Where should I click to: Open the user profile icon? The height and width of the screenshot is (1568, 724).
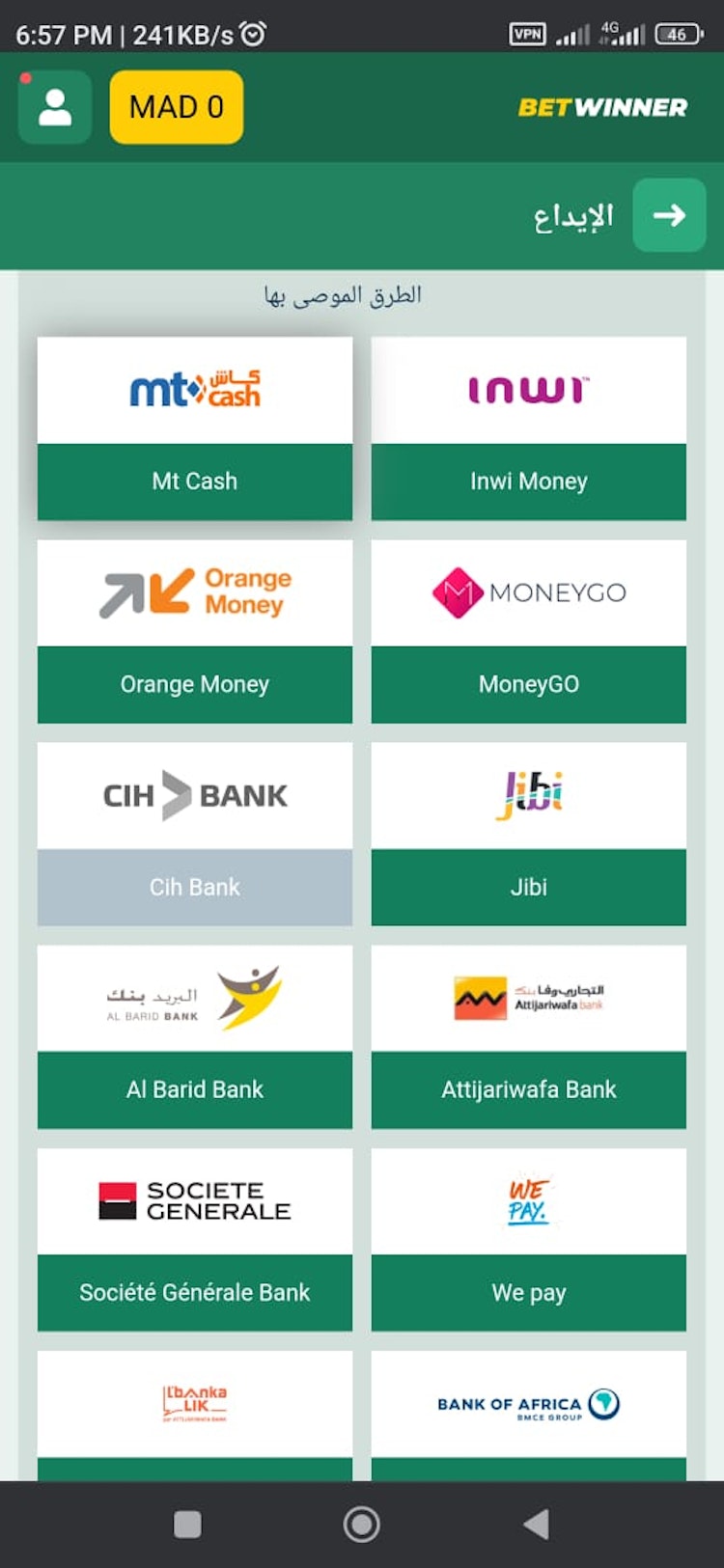pos(55,107)
